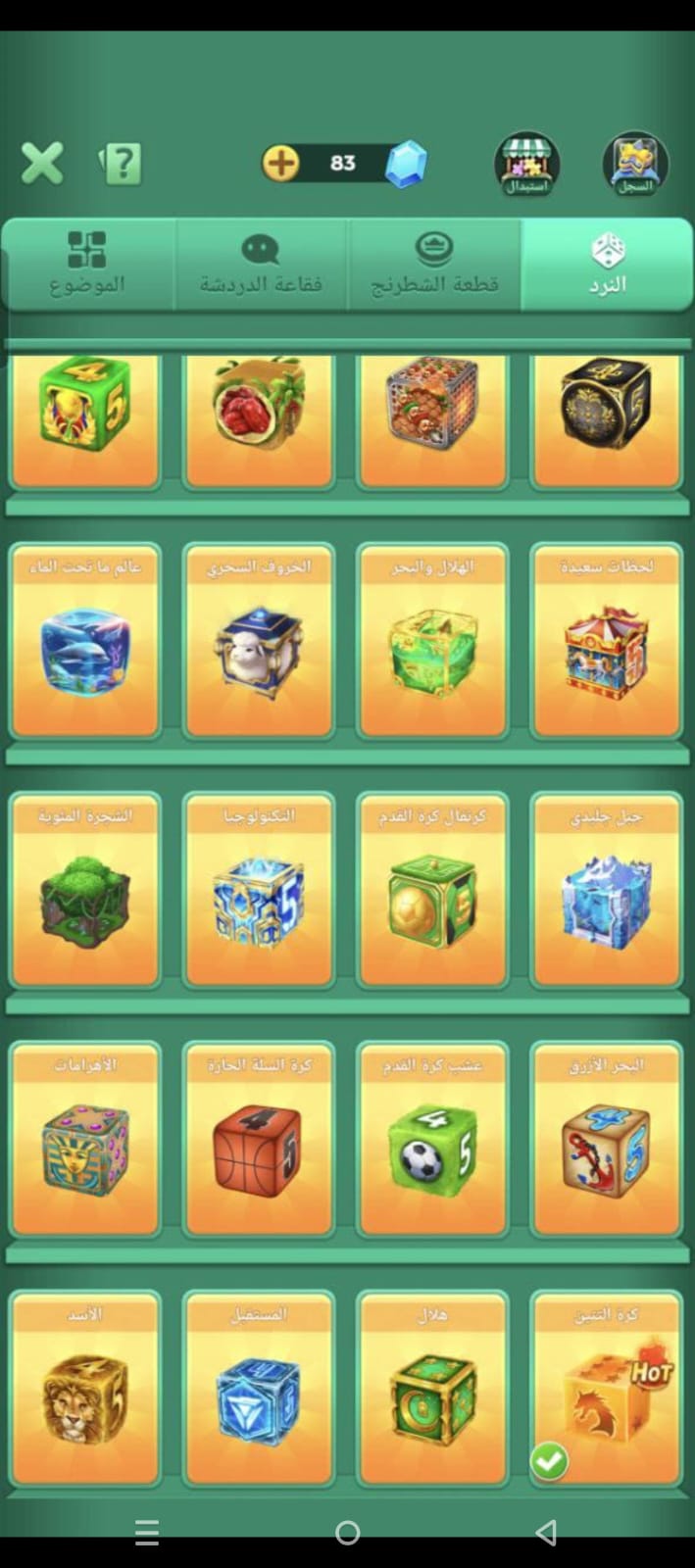This screenshot has width=695, height=1568.
Task: Select the البحر الأزرق anchor dice
Action: point(606,1141)
